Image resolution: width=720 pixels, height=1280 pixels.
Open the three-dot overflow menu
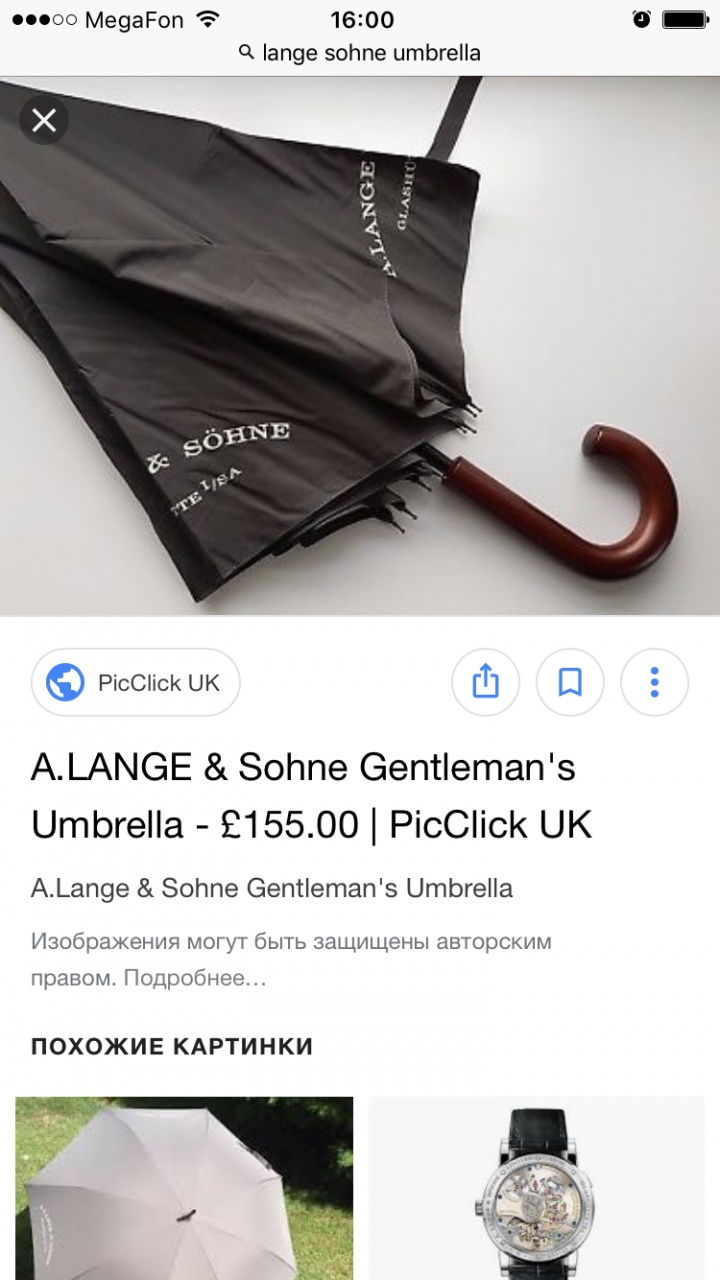655,683
